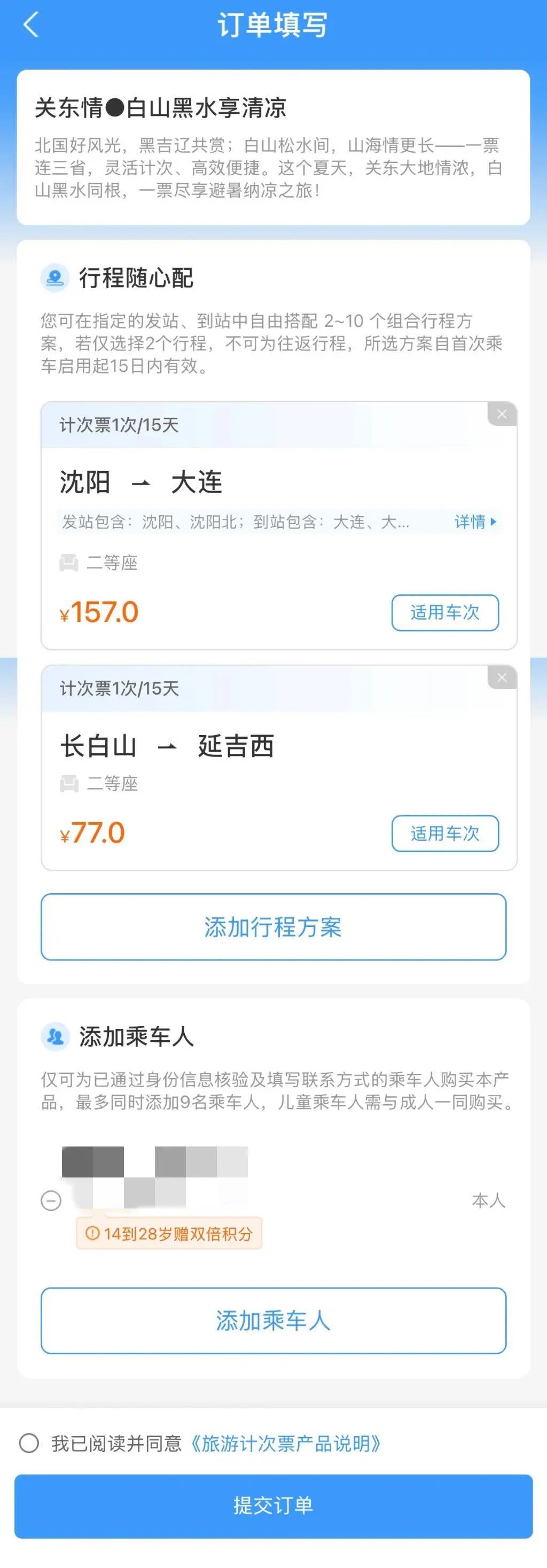View 适用车次 for the ¥77.0 trip

pos(445,833)
